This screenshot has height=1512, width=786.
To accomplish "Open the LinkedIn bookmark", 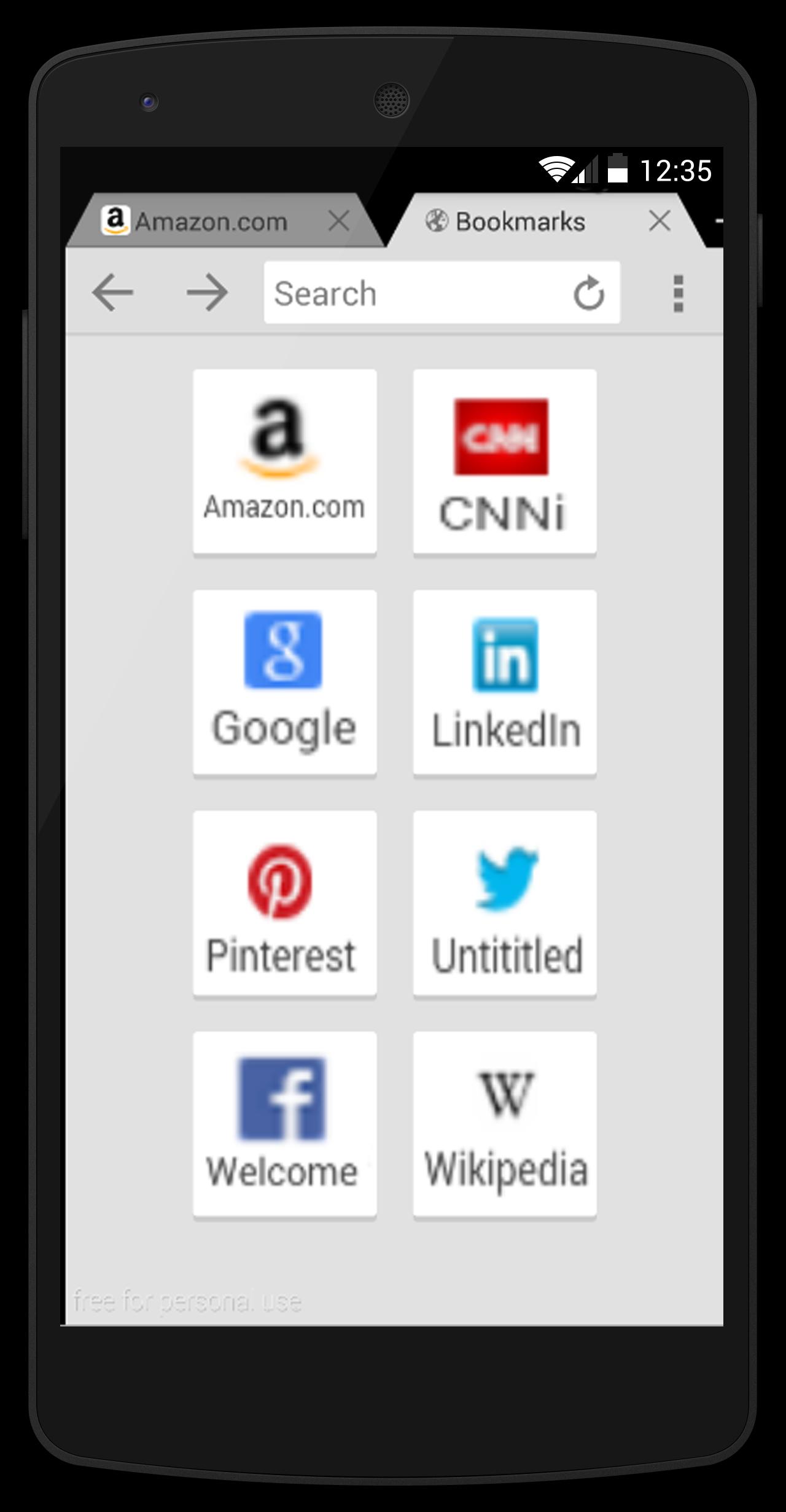I will tap(505, 682).
